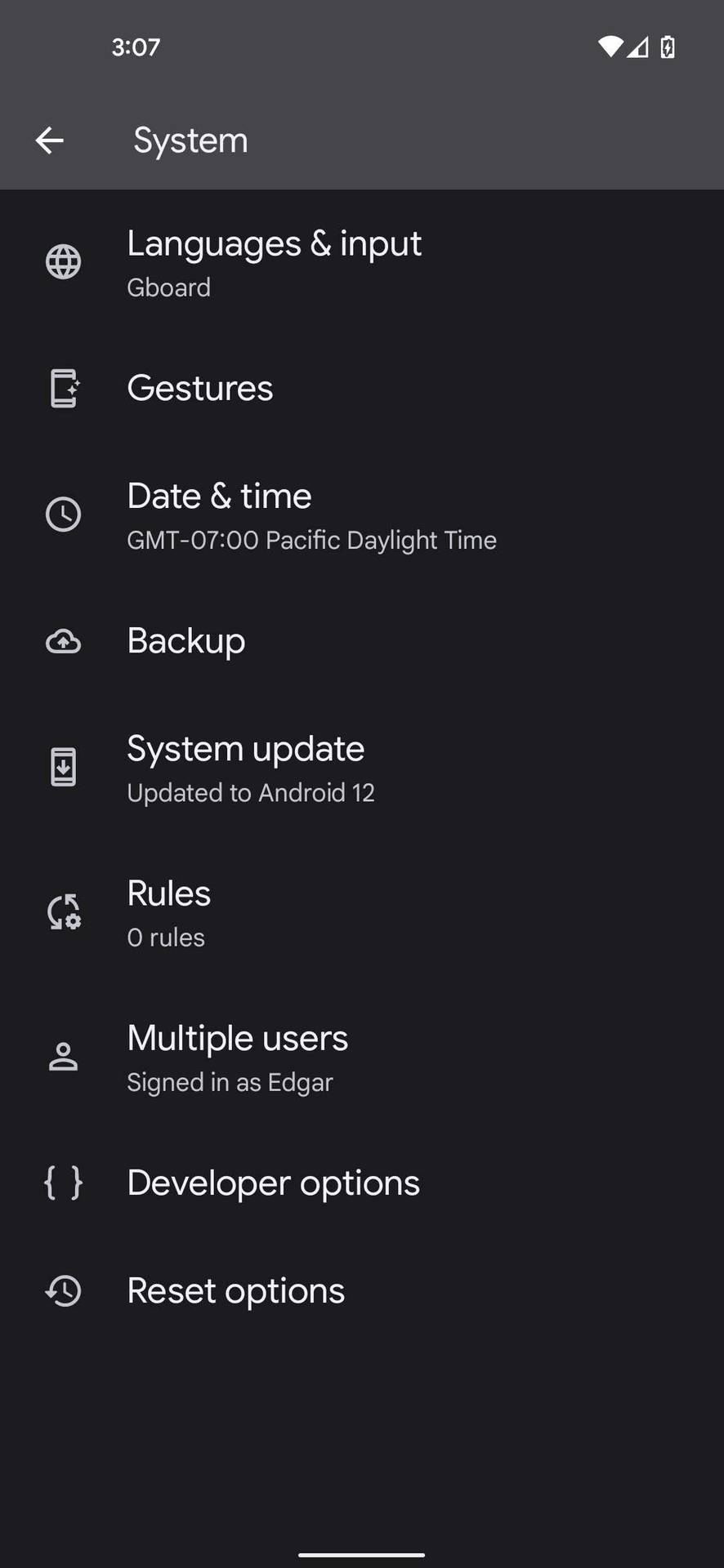Go back from System settings
This screenshot has height=1568, width=724.
tap(49, 140)
